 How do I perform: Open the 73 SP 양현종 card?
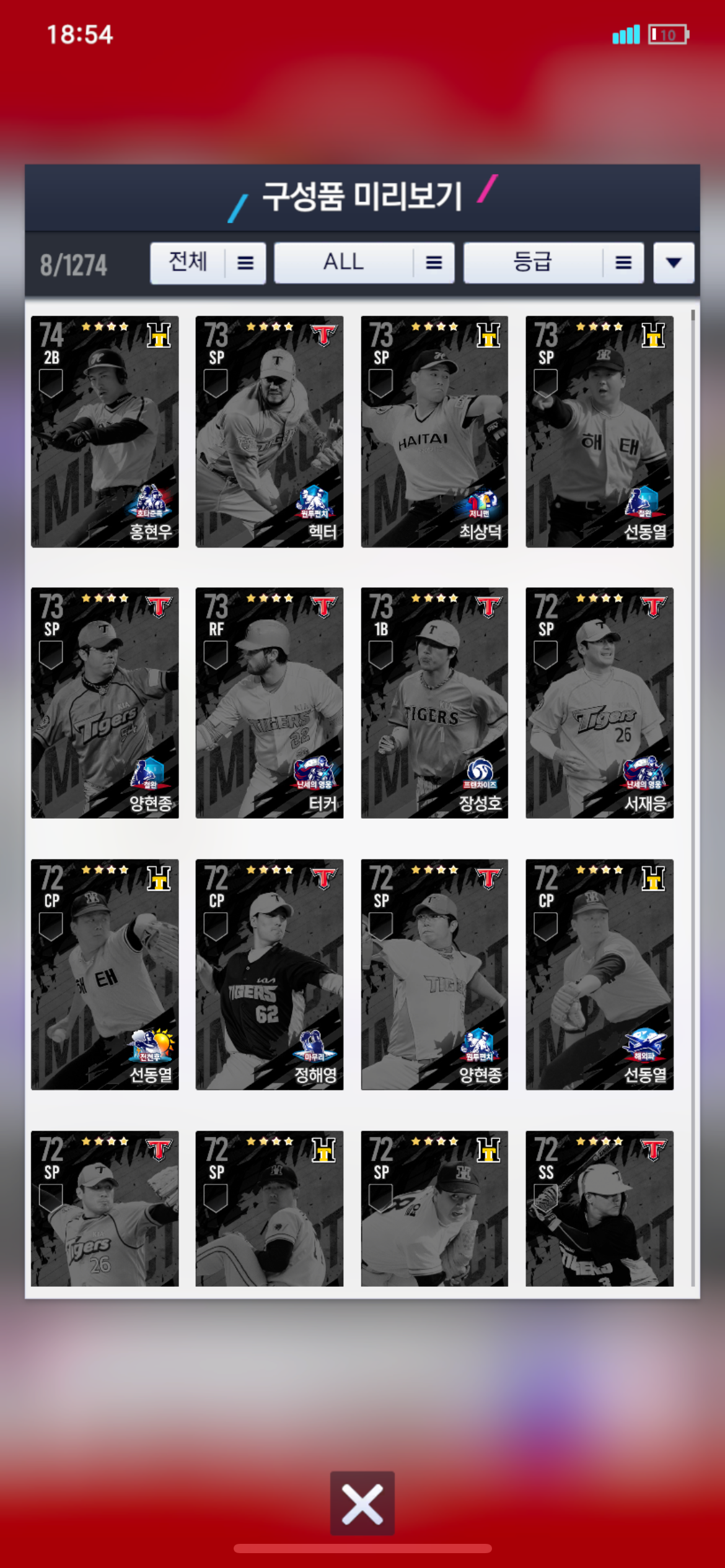click(105, 703)
